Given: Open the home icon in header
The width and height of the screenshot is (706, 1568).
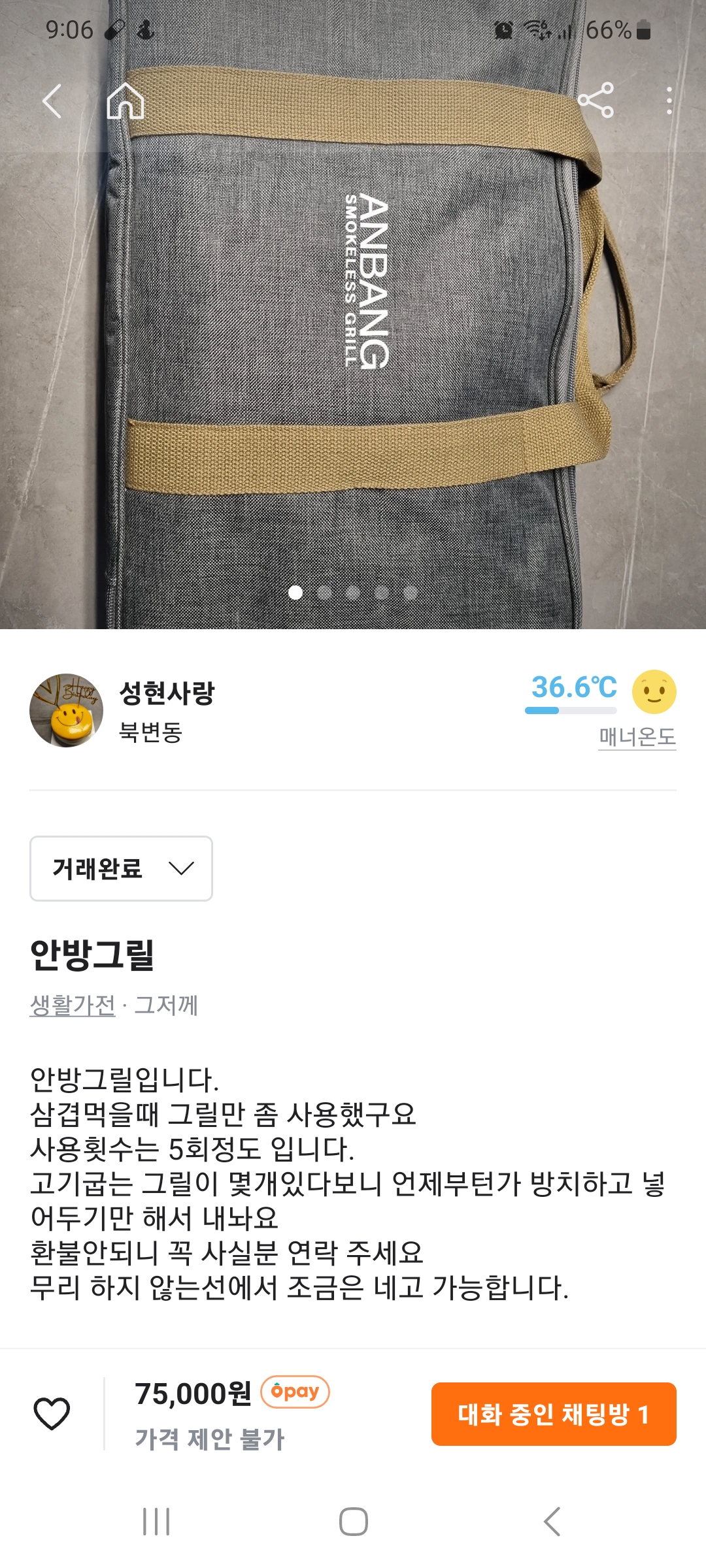Looking at the screenshot, I should coord(126,101).
